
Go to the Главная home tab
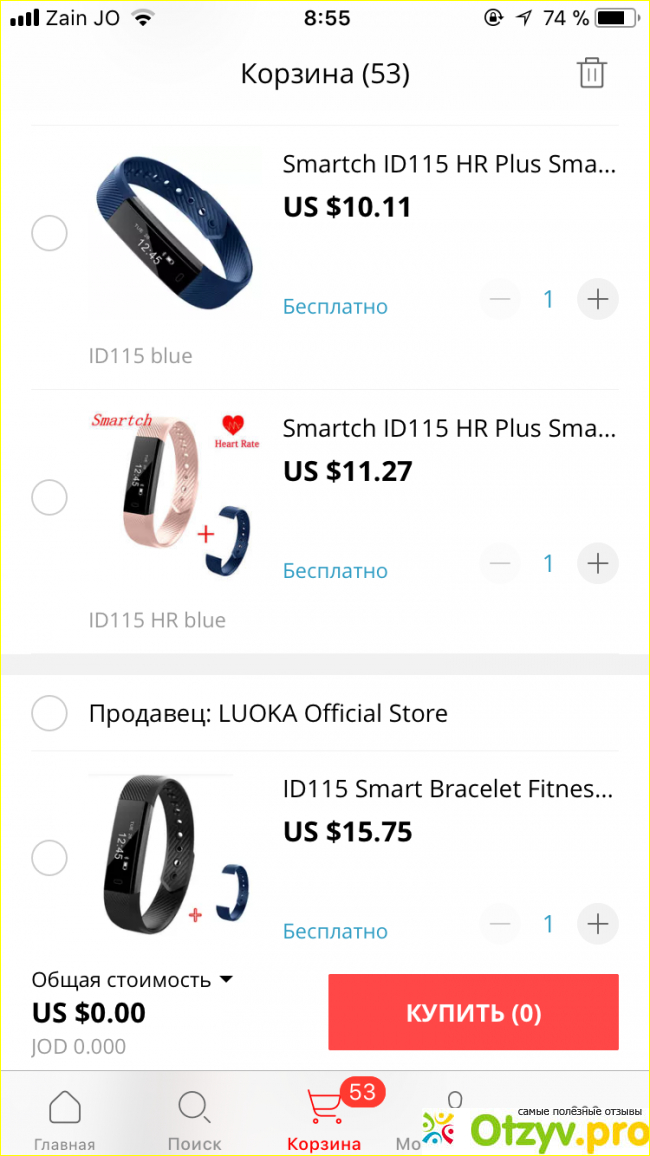coord(64,1120)
